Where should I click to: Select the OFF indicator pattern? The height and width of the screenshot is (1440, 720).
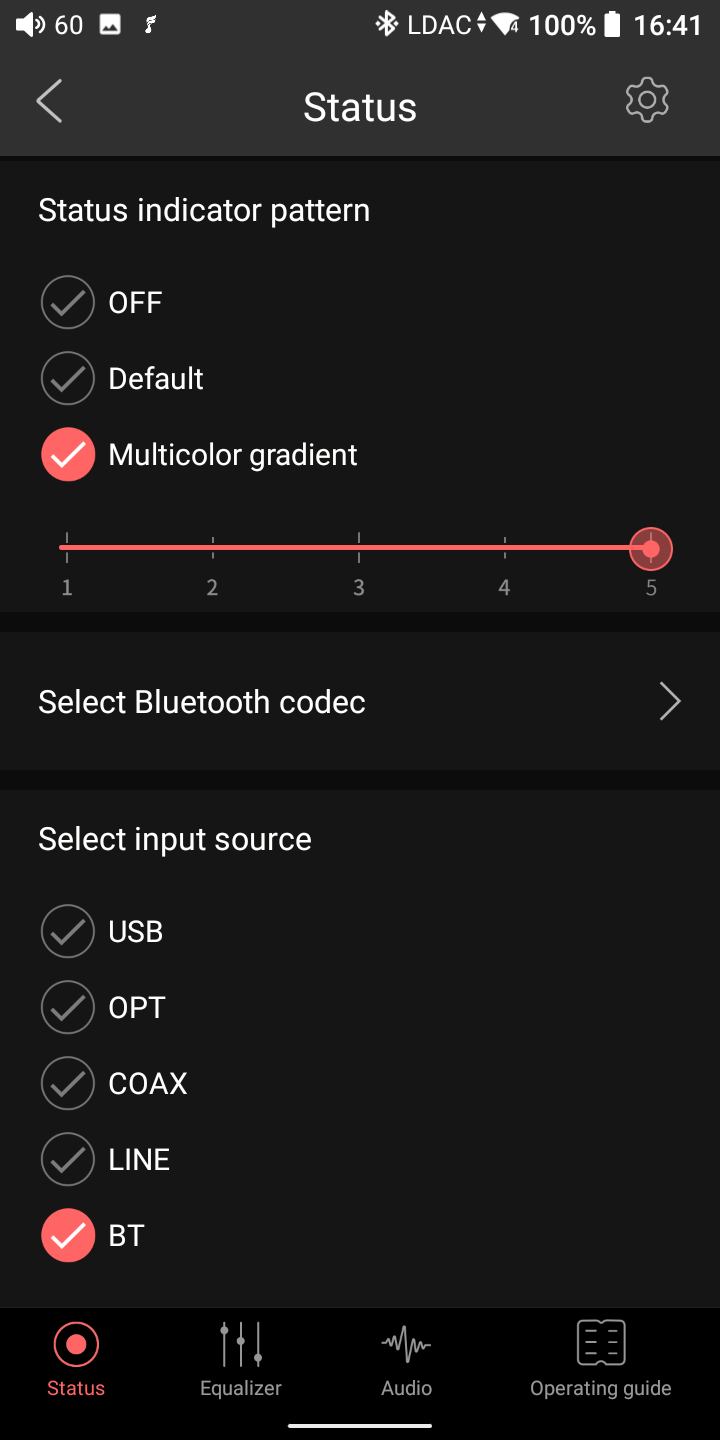[x=68, y=303]
